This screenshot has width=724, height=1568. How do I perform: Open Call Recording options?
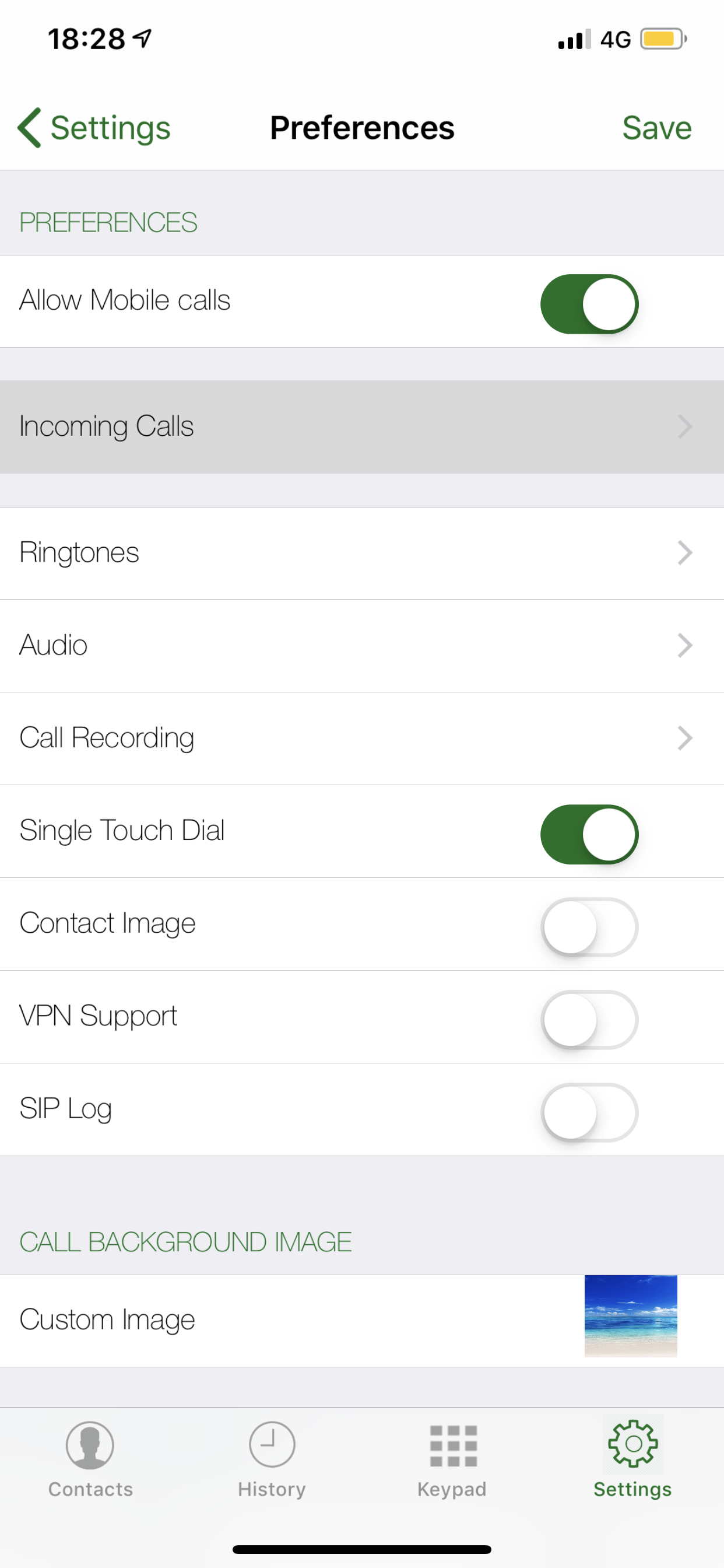pos(362,738)
